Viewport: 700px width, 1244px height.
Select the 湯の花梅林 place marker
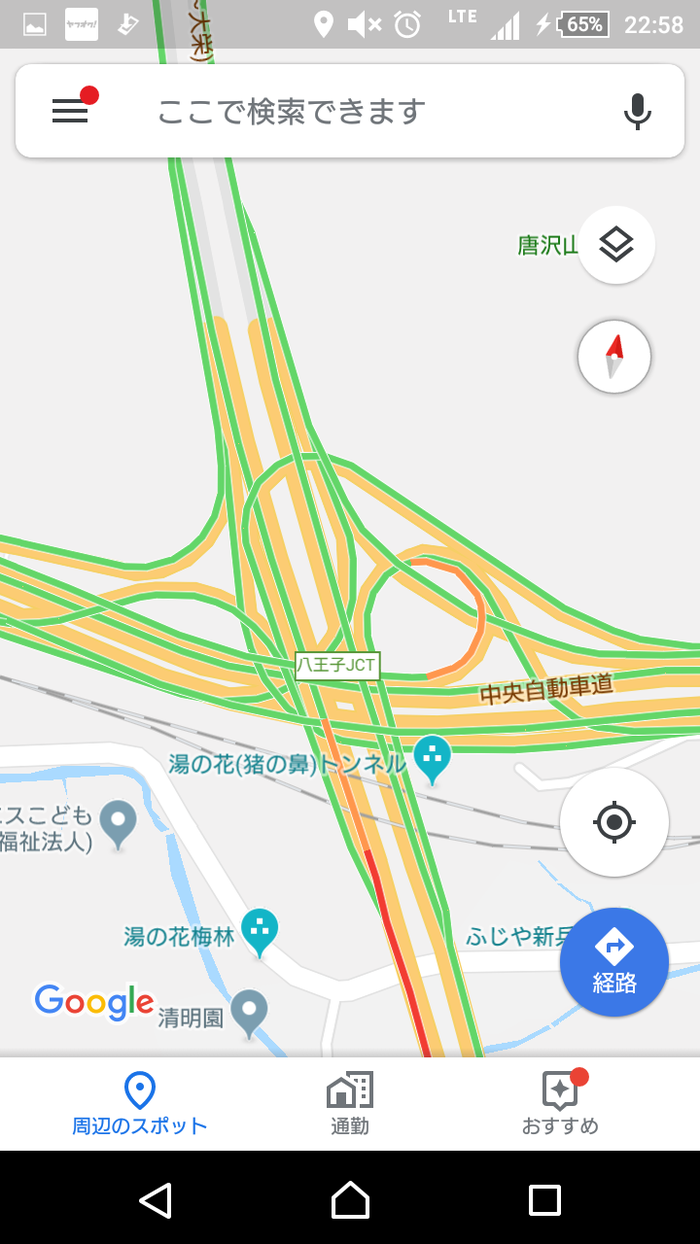coord(260,934)
